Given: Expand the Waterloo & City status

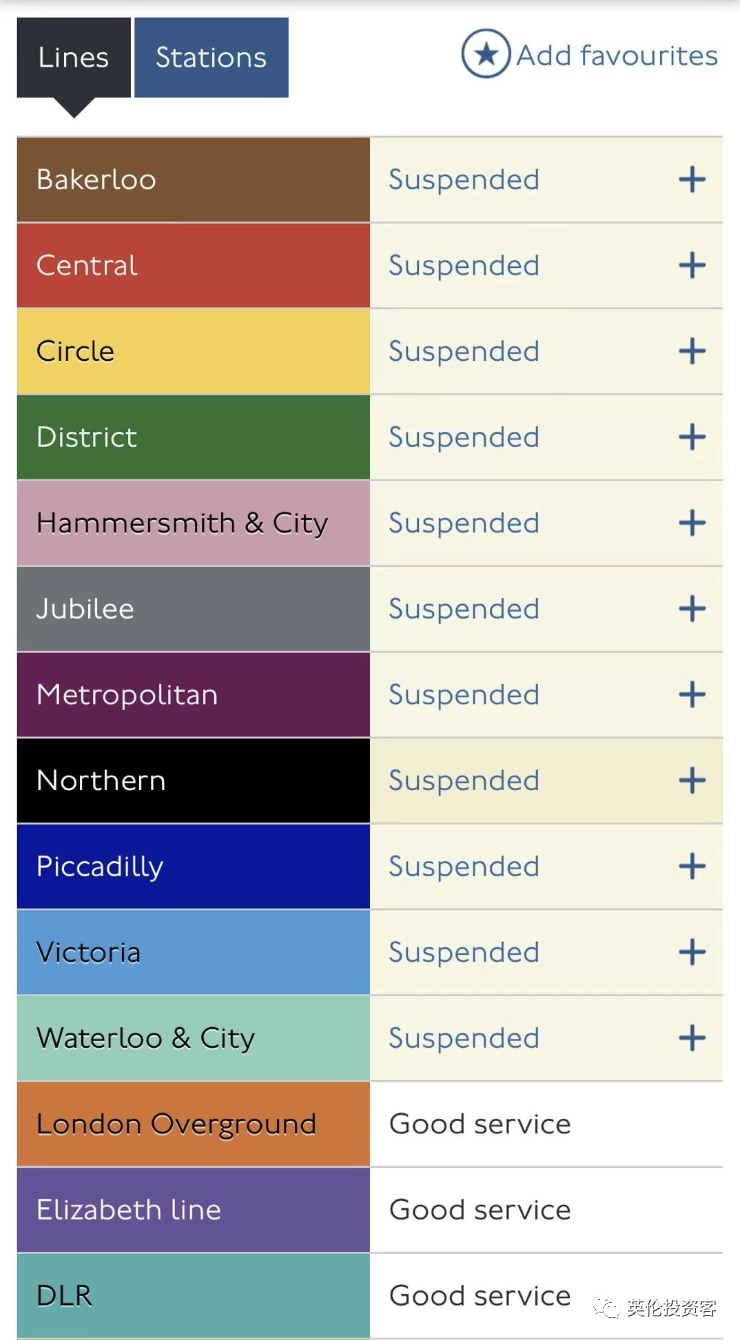Looking at the screenshot, I should point(692,1039).
